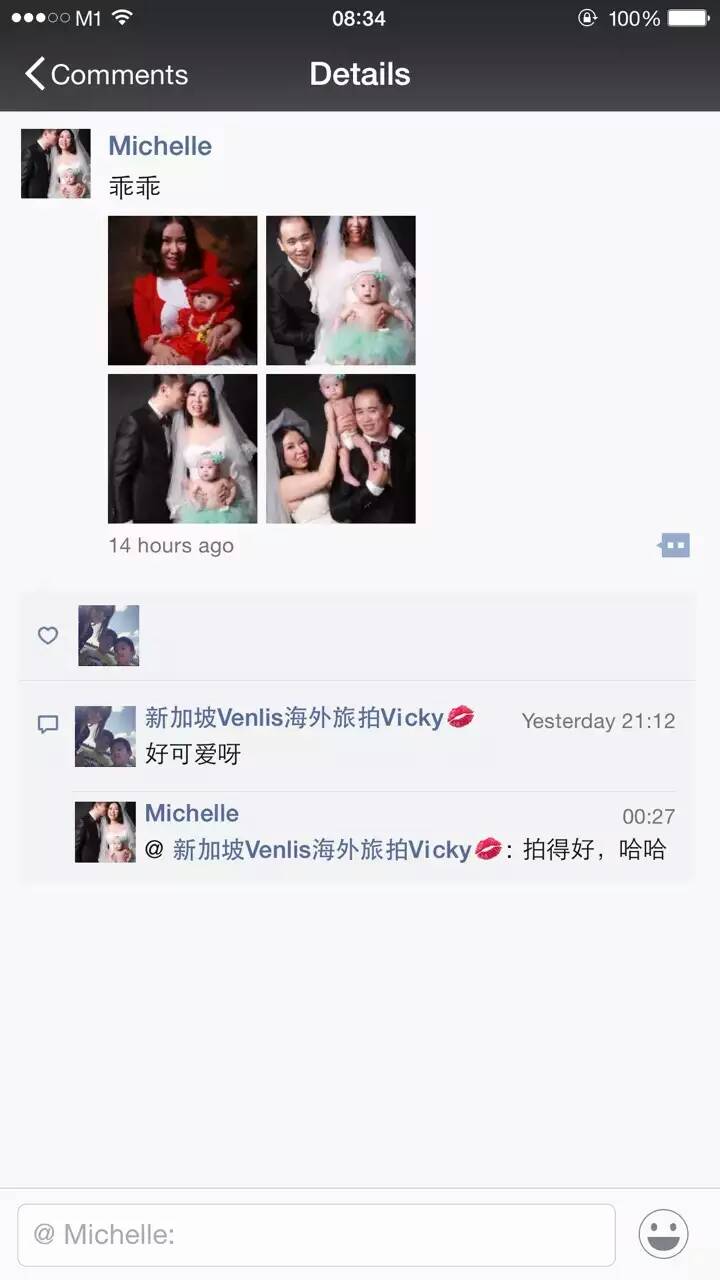Tap Michelle's reply 拍得好,哈哈
Screen dimensions: 720x1280
(594, 850)
